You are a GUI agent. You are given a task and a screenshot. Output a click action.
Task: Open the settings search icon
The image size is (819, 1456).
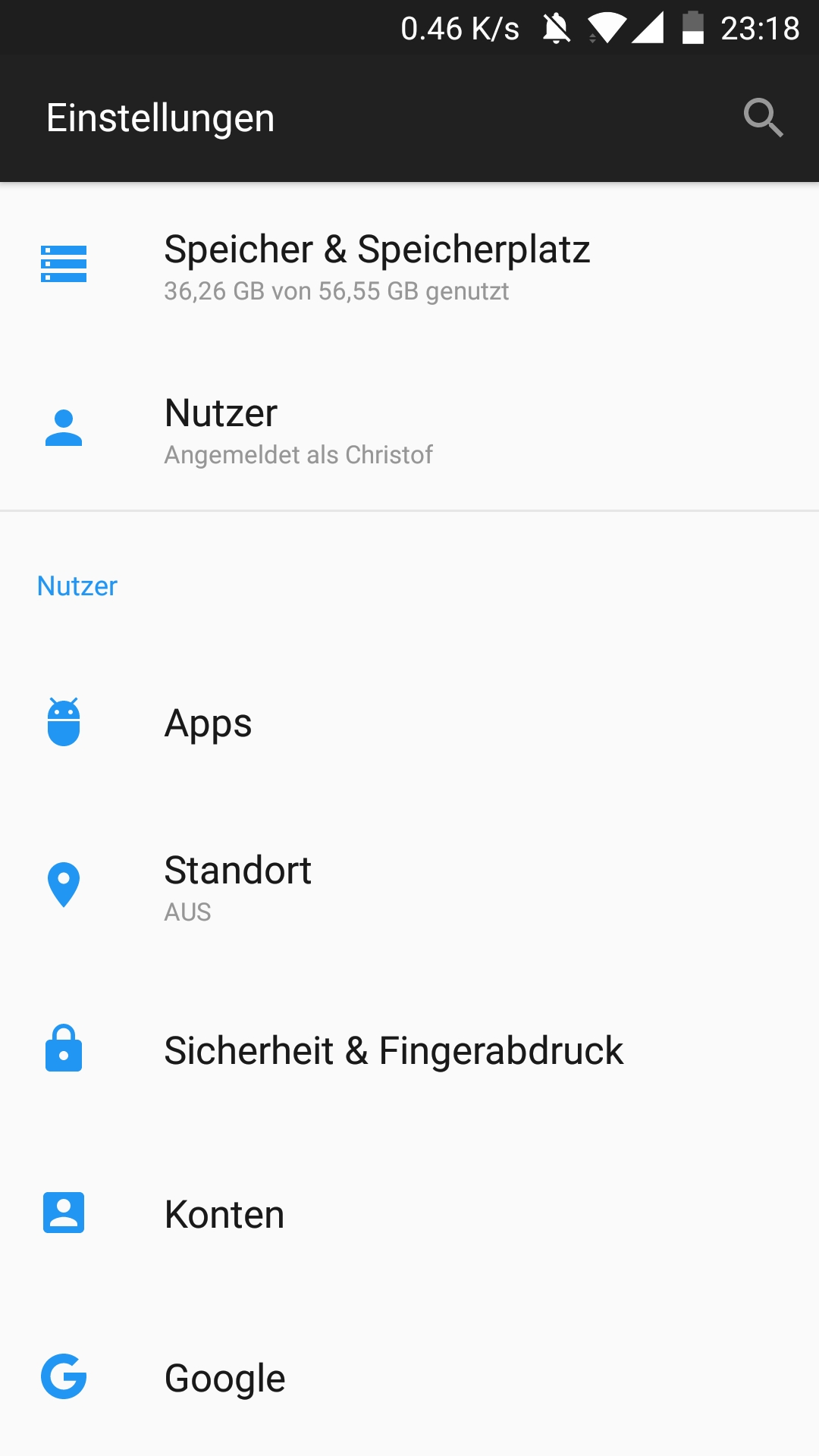(762, 118)
